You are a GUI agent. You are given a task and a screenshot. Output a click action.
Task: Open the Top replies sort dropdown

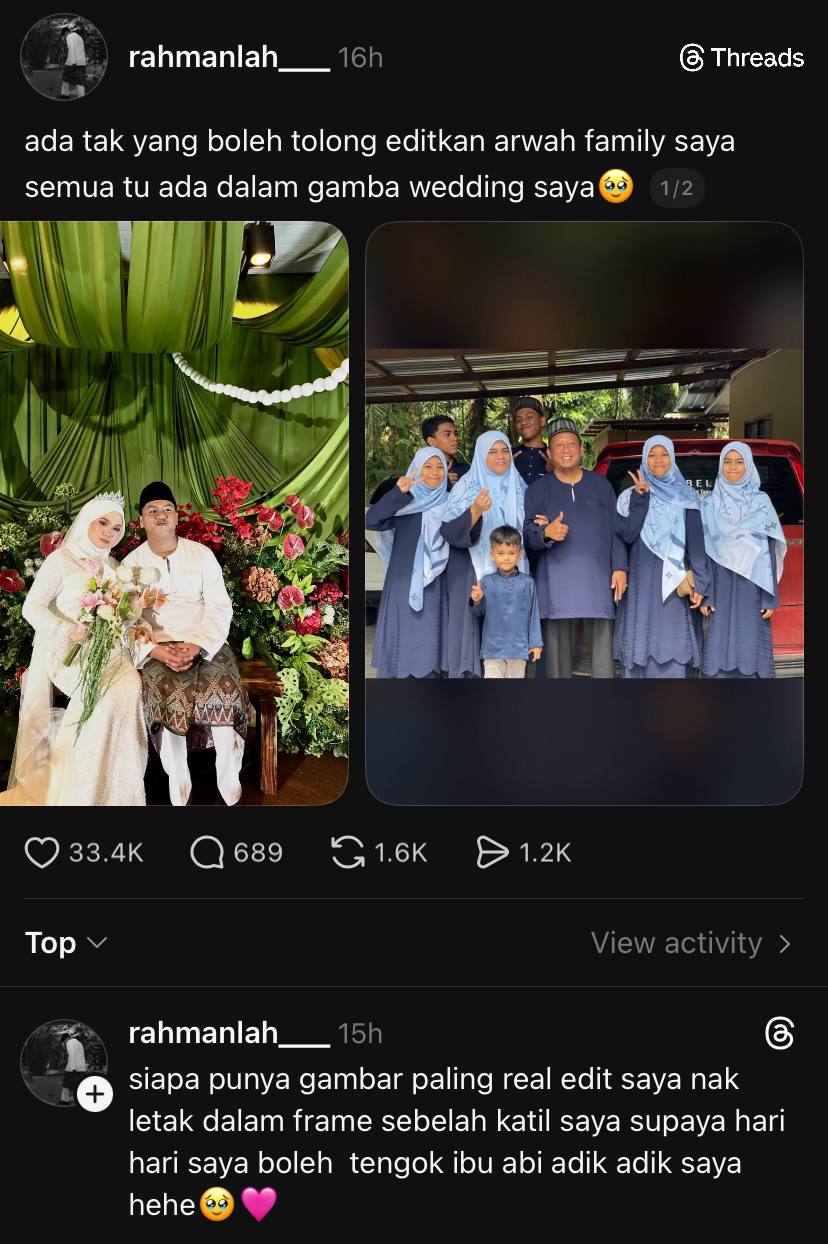[x=66, y=943]
